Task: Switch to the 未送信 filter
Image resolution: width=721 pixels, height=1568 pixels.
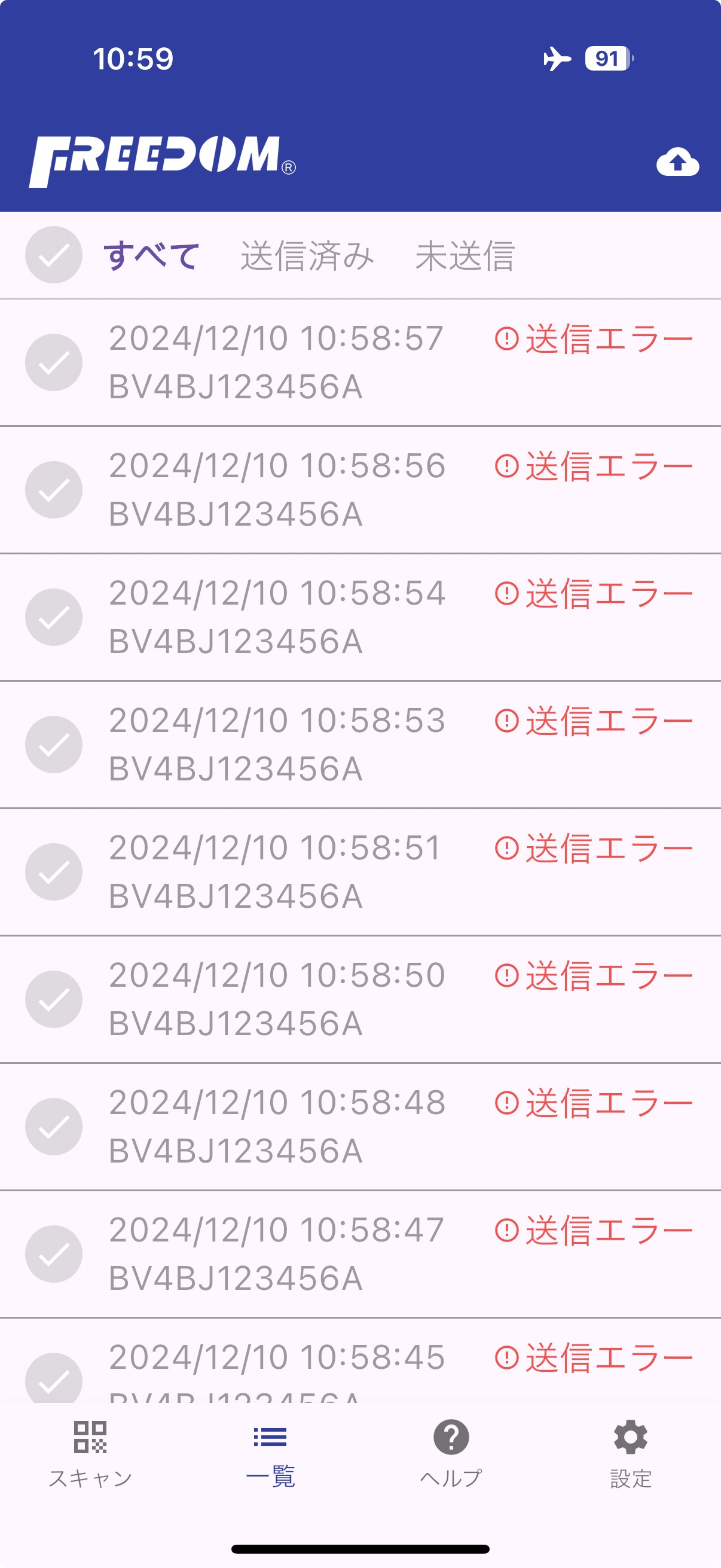Action: tap(465, 256)
